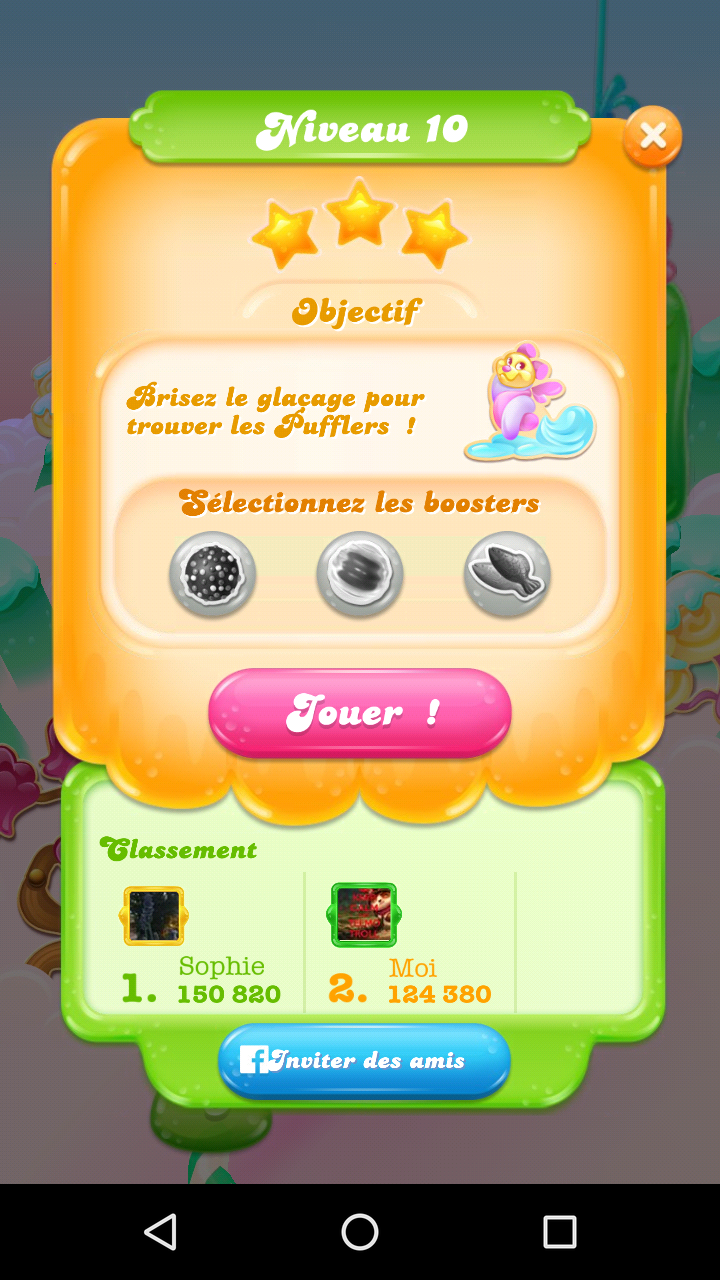Tap the Jouer ! button
The image size is (720, 1280).
(x=360, y=712)
